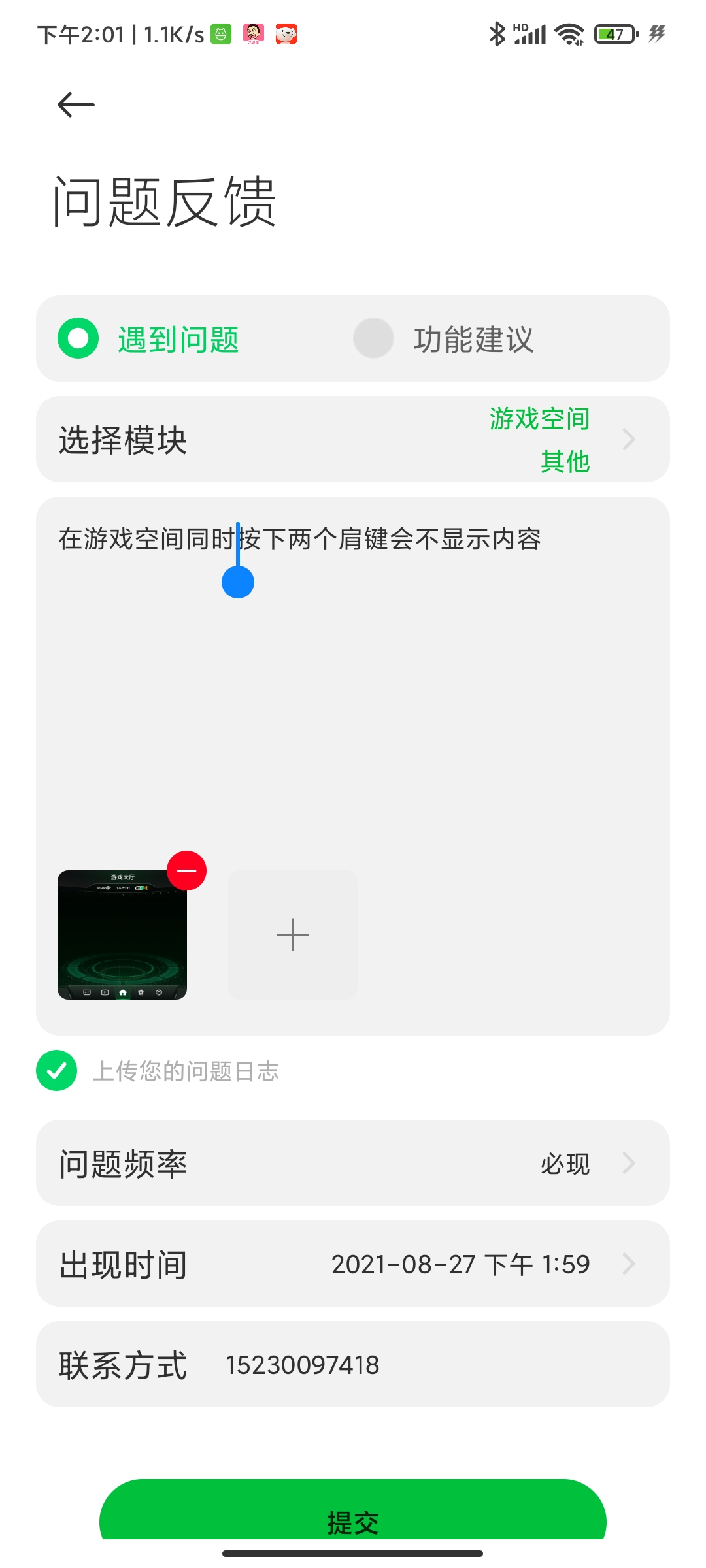Remove the attached screenshot
The width and height of the screenshot is (706, 1568).
(187, 871)
